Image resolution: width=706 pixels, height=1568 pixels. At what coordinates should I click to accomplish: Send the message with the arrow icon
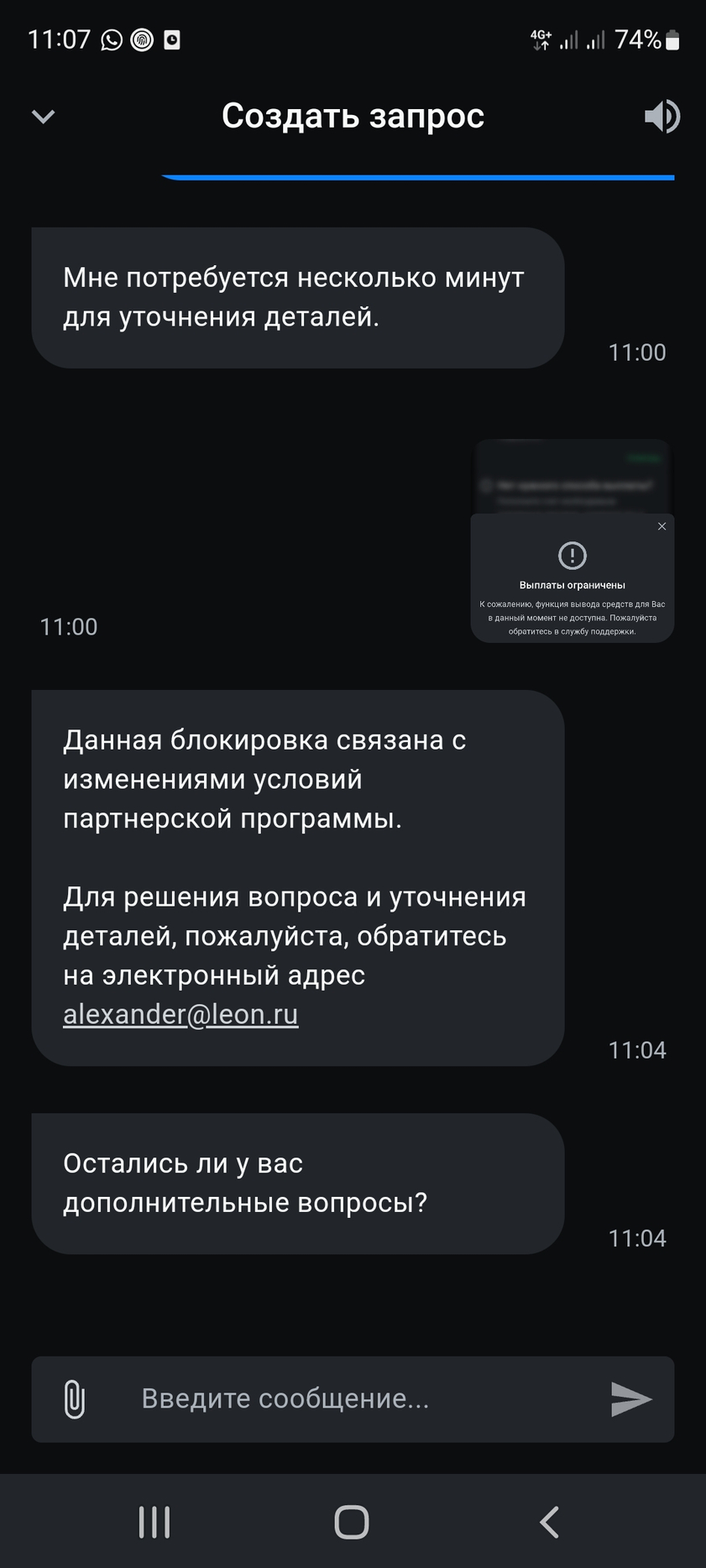[x=631, y=1399]
